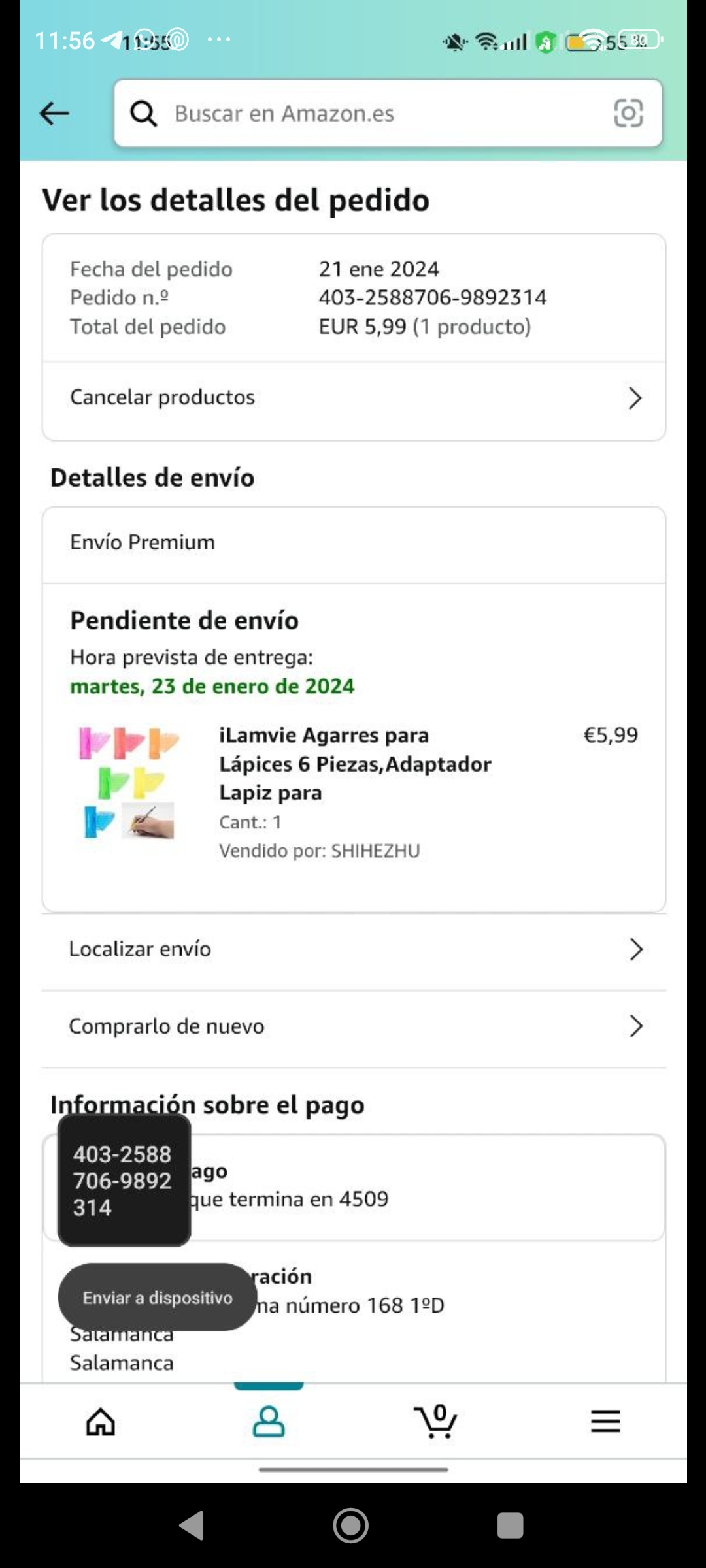
Task: Go back using the top arrow
Action: (x=54, y=114)
